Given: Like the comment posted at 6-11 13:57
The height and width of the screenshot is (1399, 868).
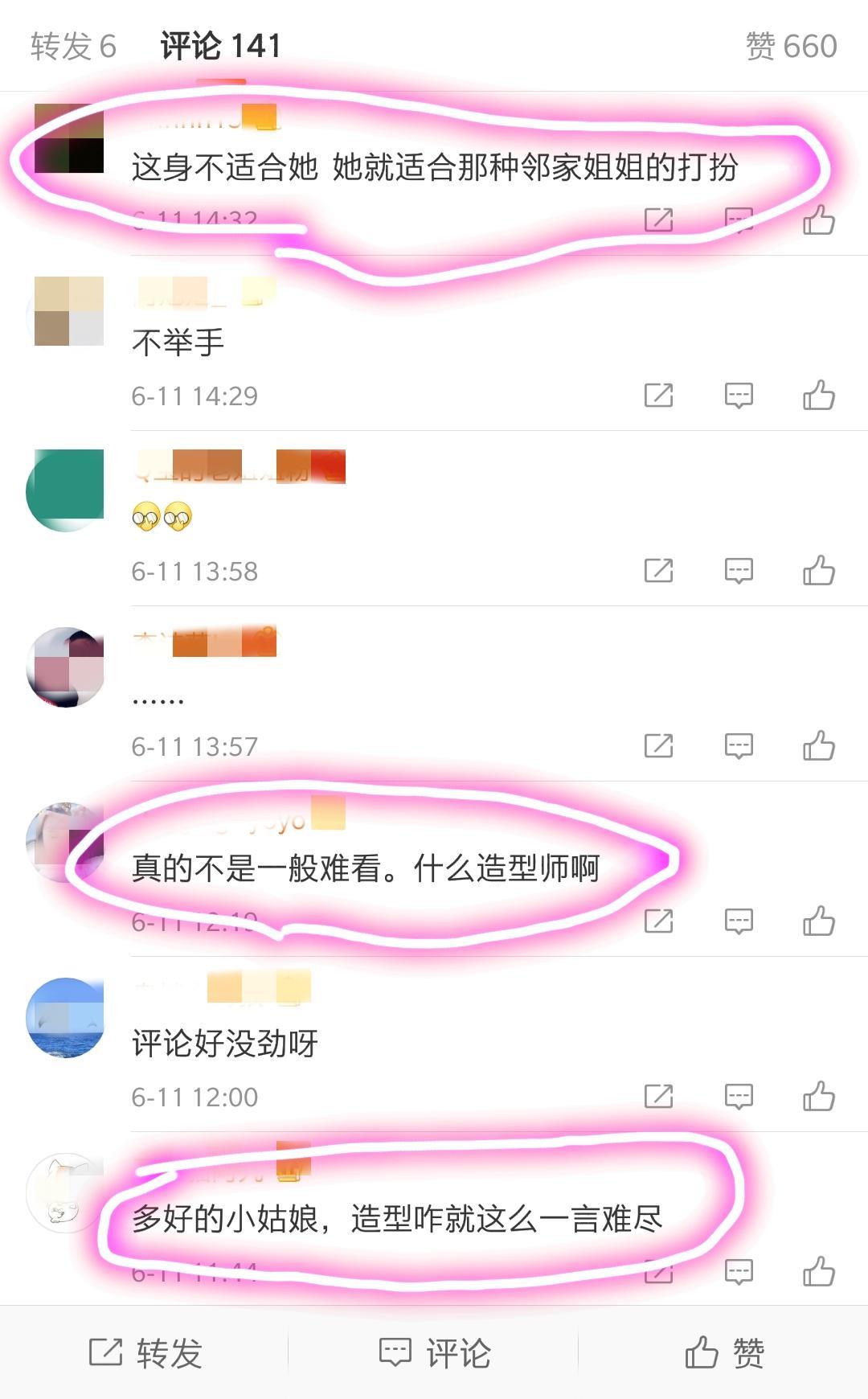Looking at the screenshot, I should (818, 745).
